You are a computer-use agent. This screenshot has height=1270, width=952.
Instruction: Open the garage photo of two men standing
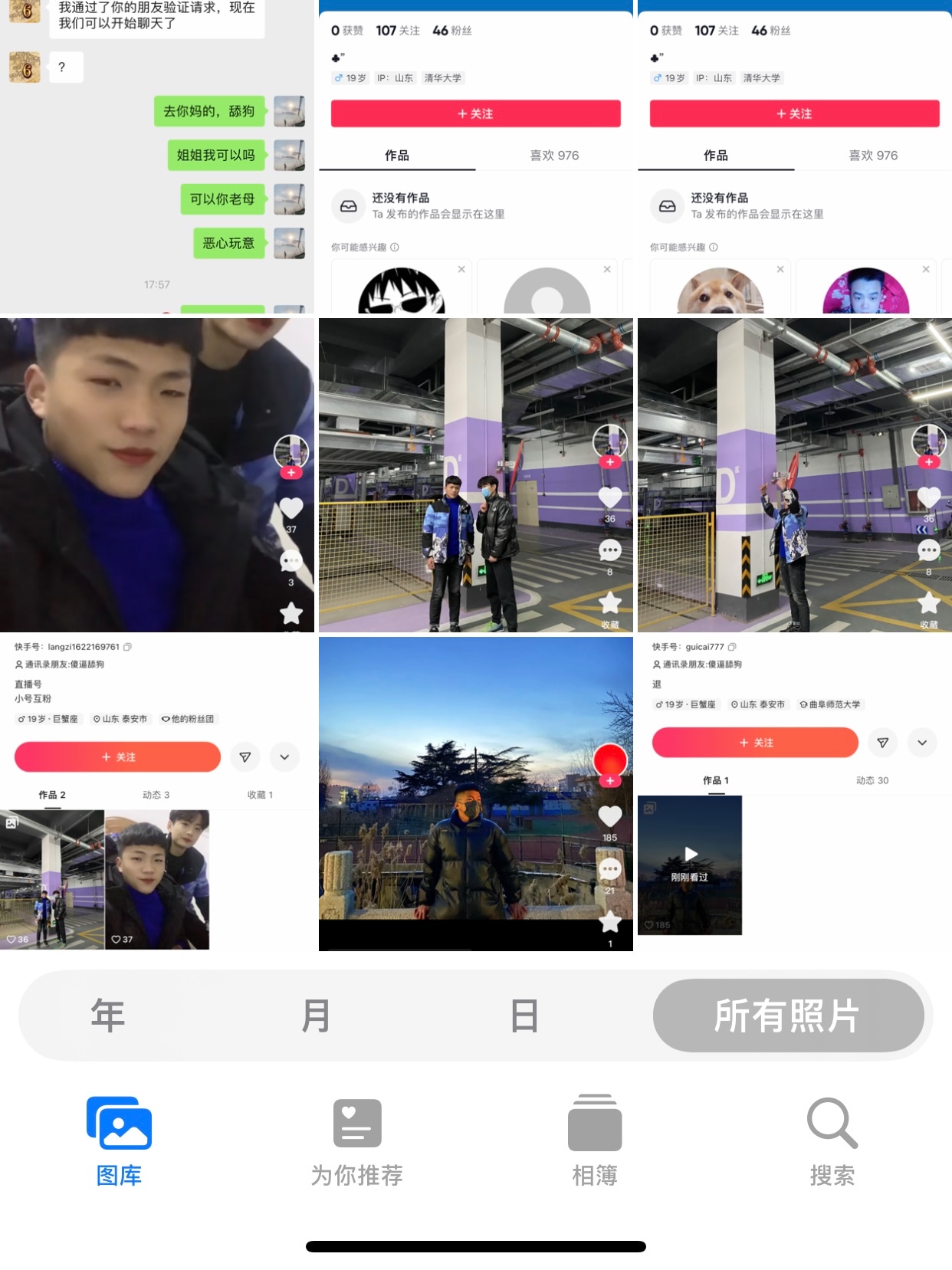click(x=475, y=474)
